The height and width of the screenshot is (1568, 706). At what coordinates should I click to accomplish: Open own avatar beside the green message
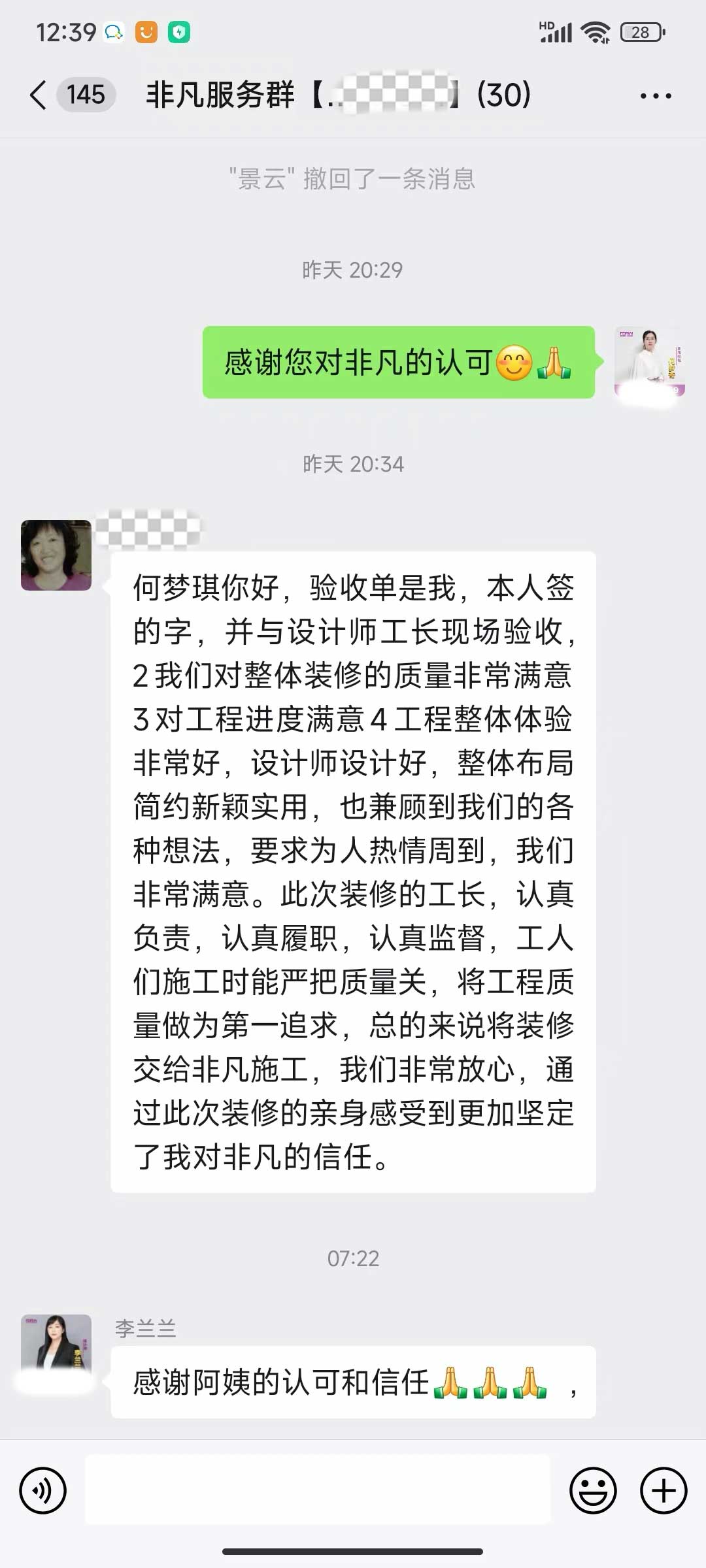[x=649, y=363]
